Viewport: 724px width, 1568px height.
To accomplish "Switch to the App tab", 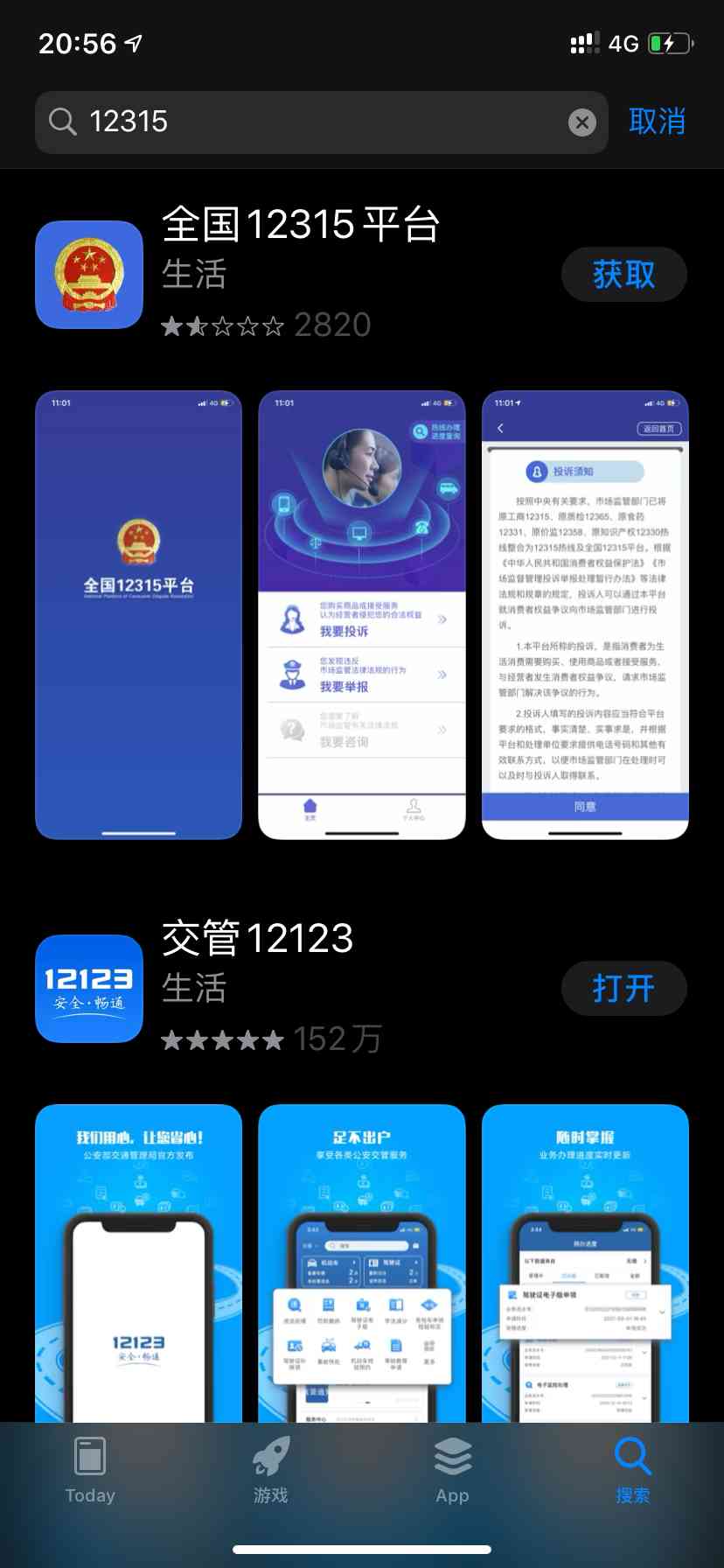I will tap(452, 1470).
